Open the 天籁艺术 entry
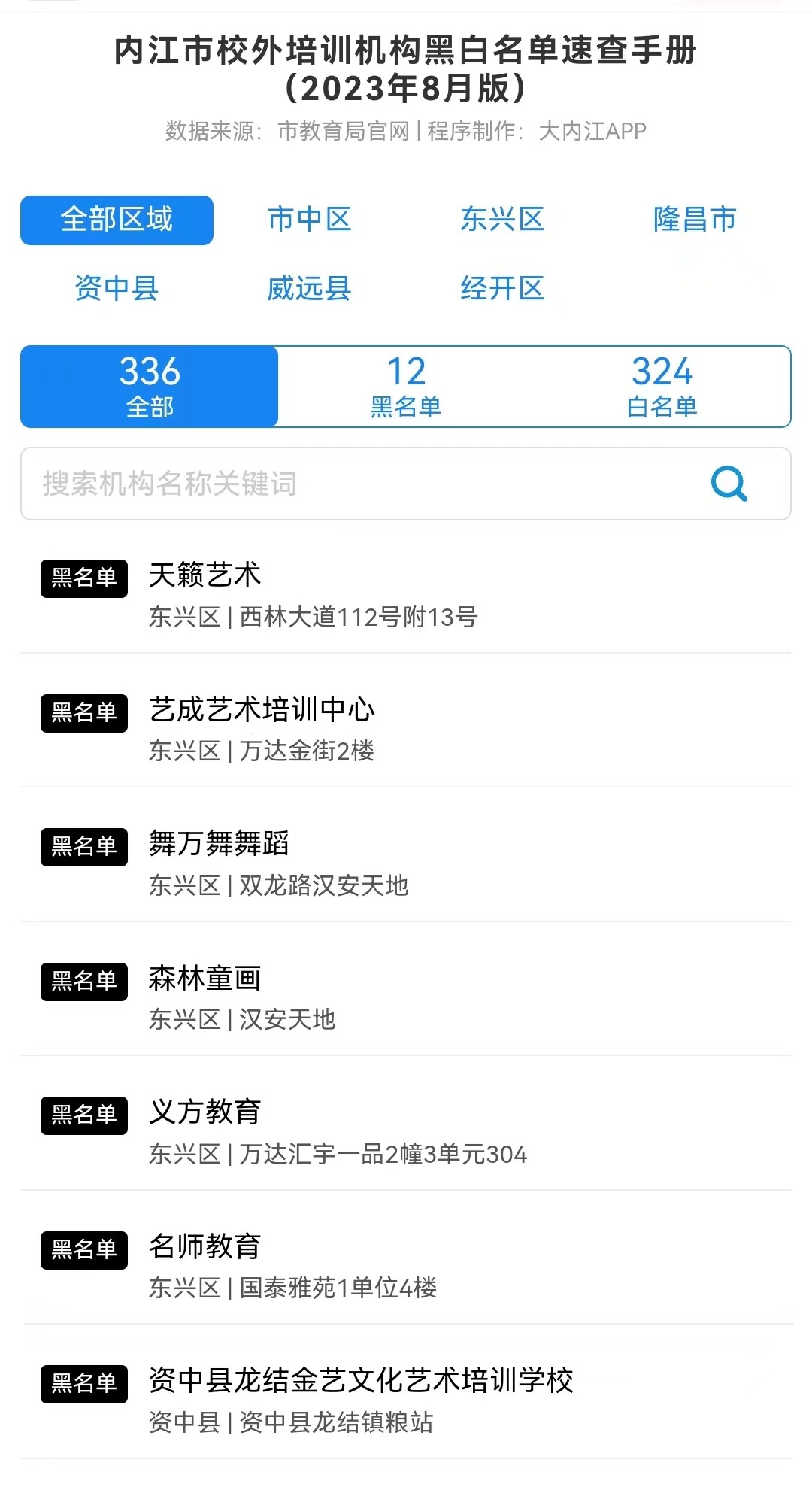812x1493 pixels. click(x=406, y=594)
